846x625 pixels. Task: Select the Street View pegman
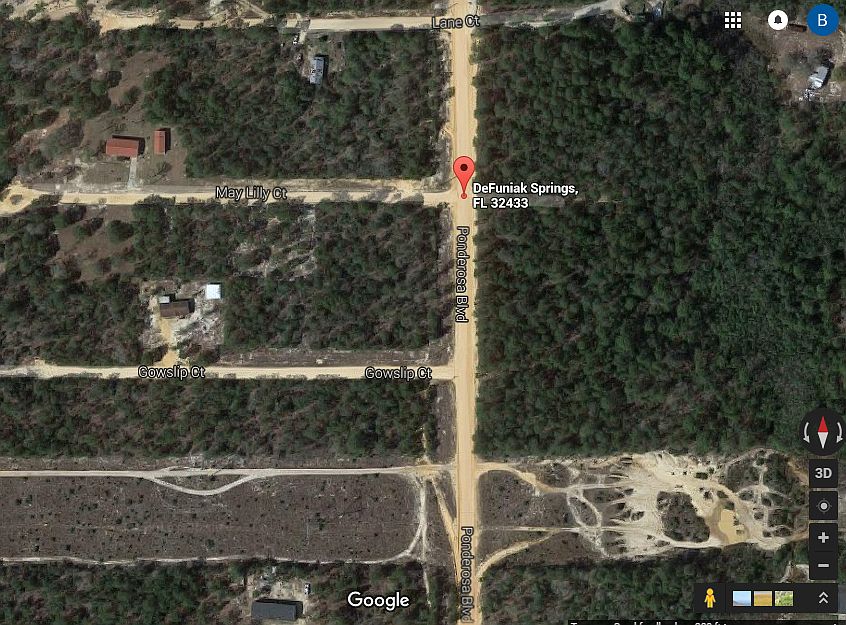point(709,598)
